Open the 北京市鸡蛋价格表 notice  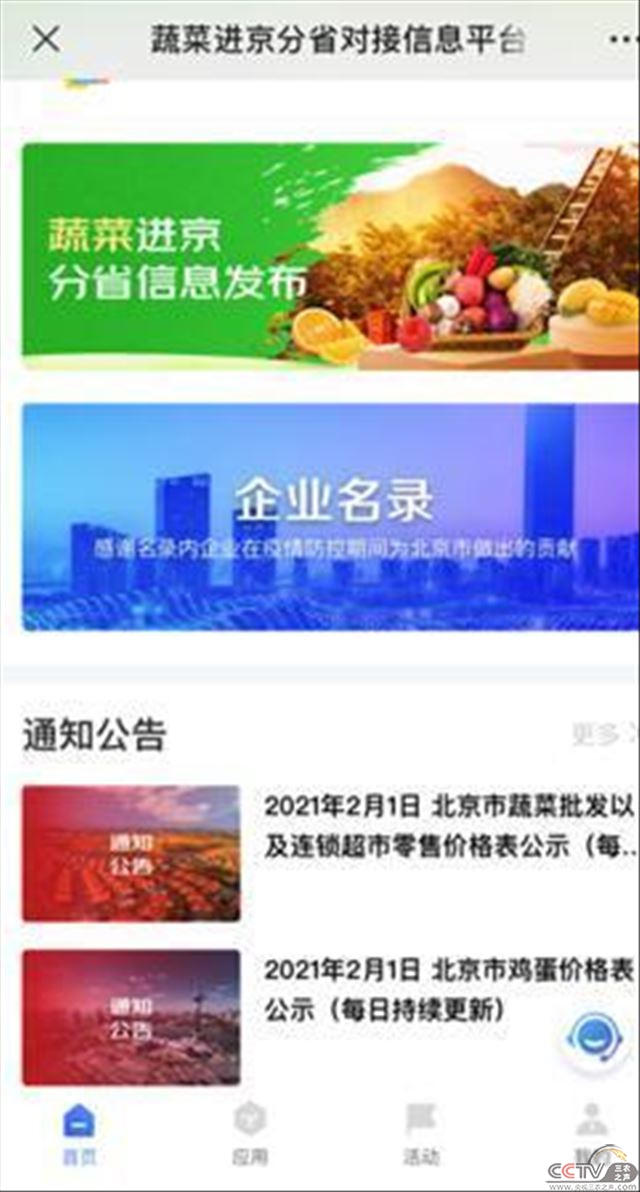450,990
